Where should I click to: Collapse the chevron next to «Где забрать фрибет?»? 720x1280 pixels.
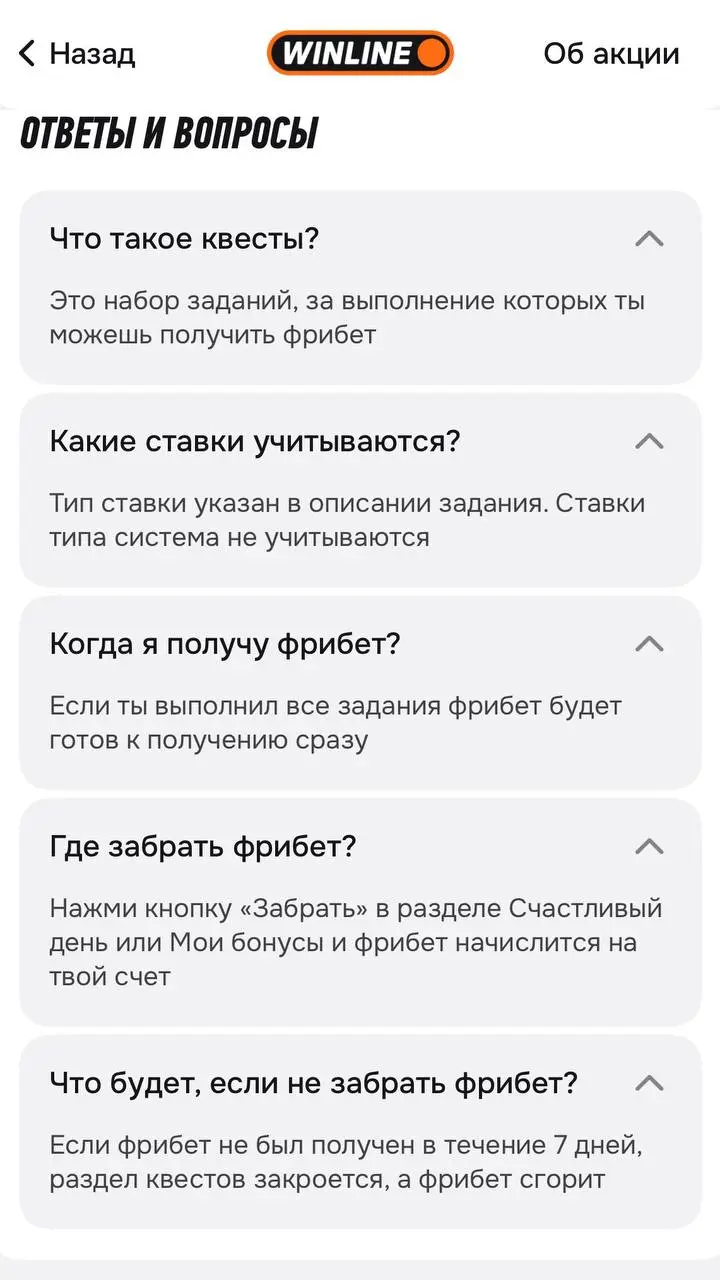tap(649, 846)
